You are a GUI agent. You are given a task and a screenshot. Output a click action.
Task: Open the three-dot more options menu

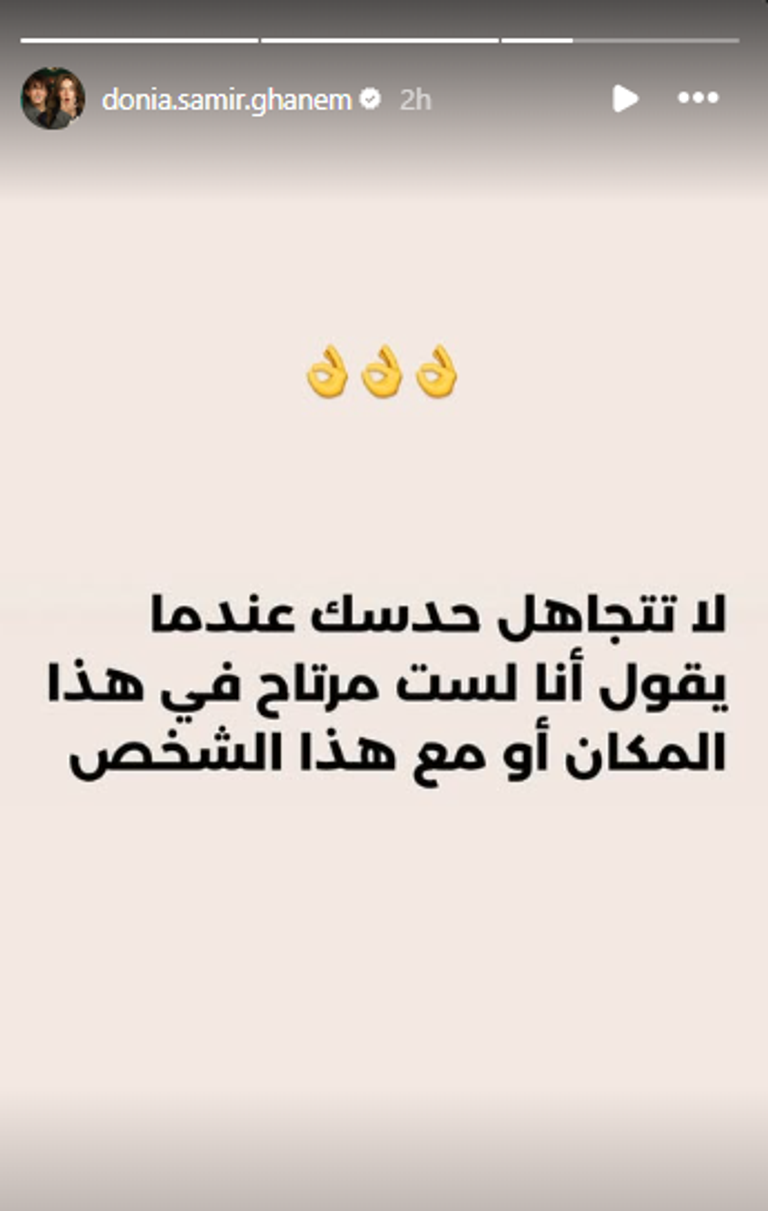coord(698,98)
